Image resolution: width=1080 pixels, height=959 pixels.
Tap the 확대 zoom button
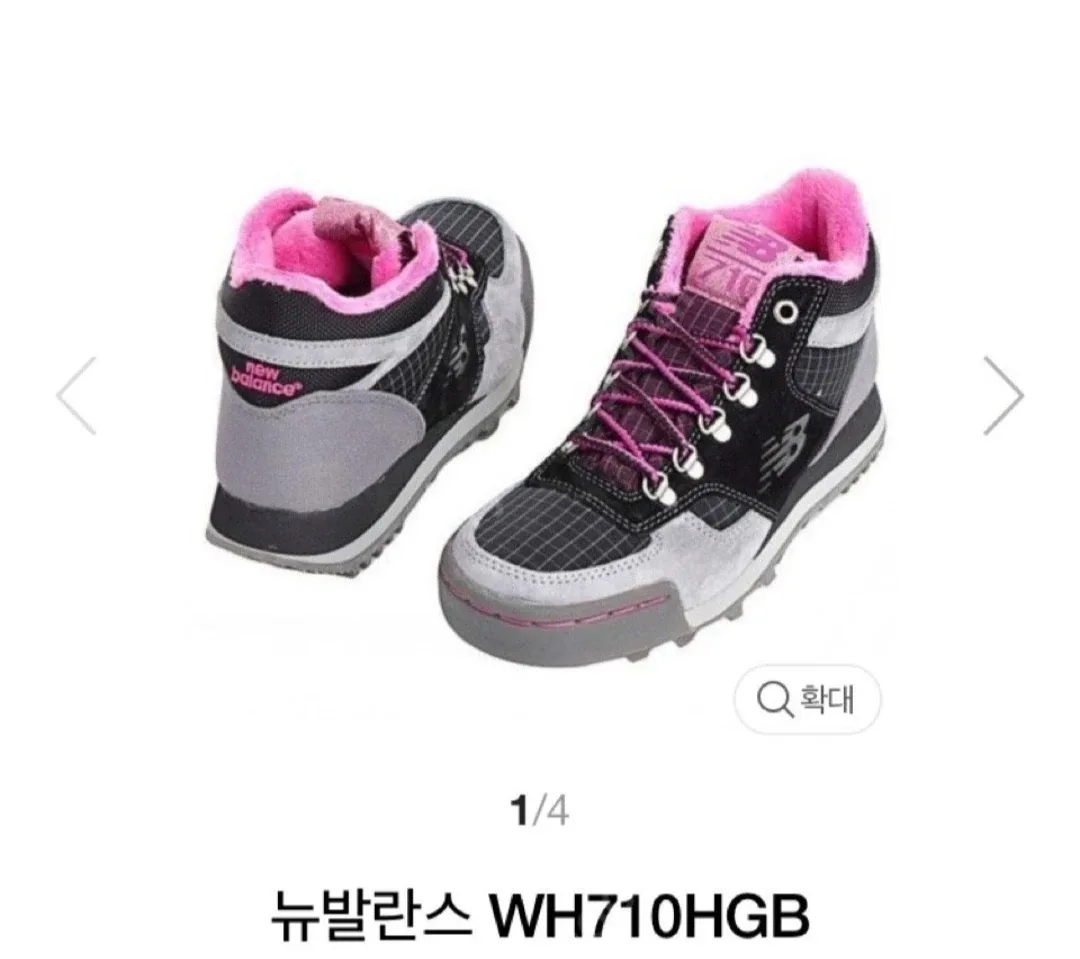coord(807,700)
